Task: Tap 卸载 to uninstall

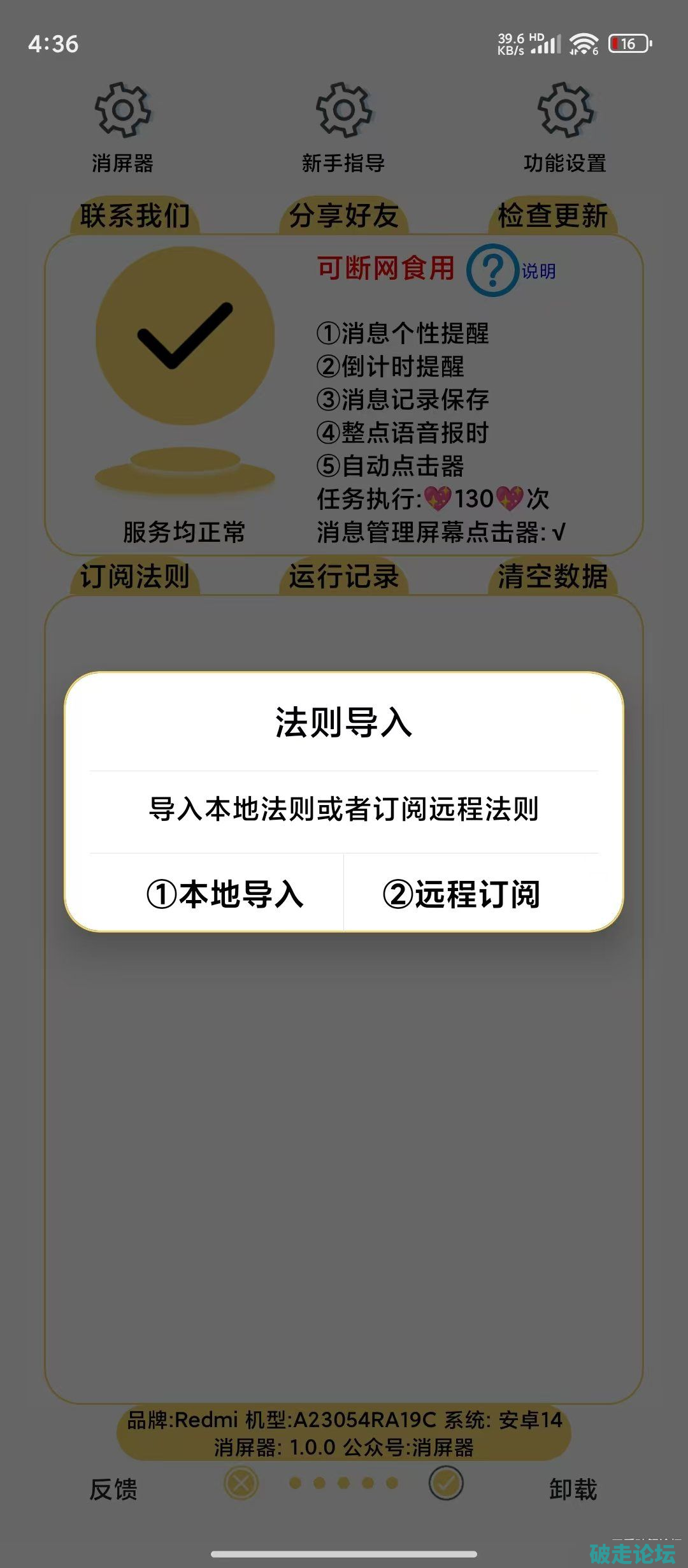Action: (573, 1490)
